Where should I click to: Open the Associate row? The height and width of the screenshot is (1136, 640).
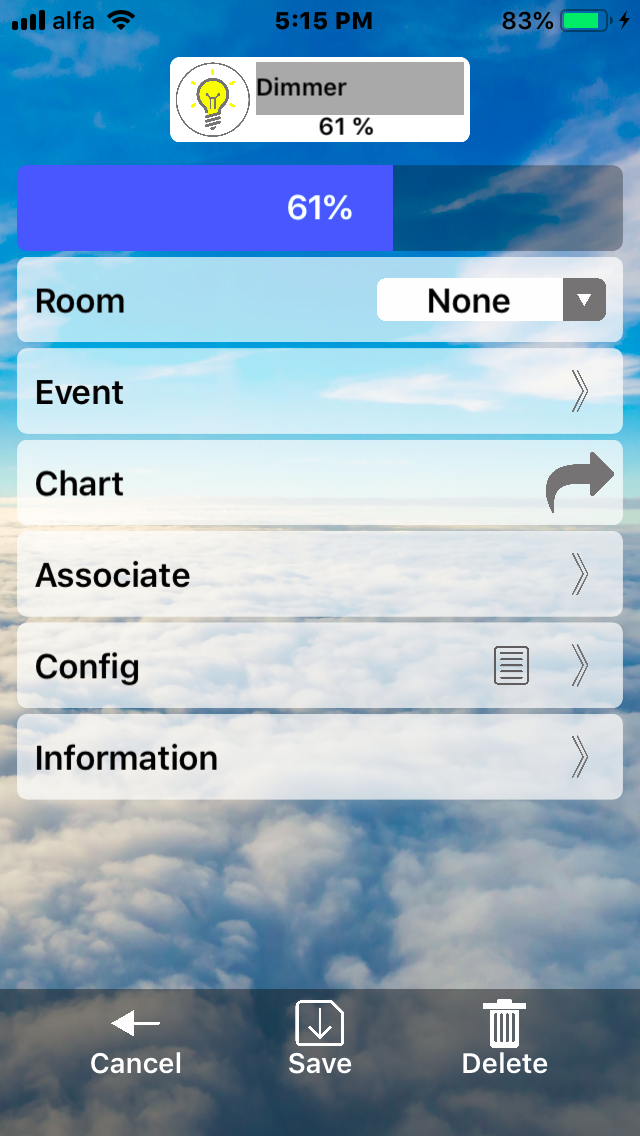(320, 574)
